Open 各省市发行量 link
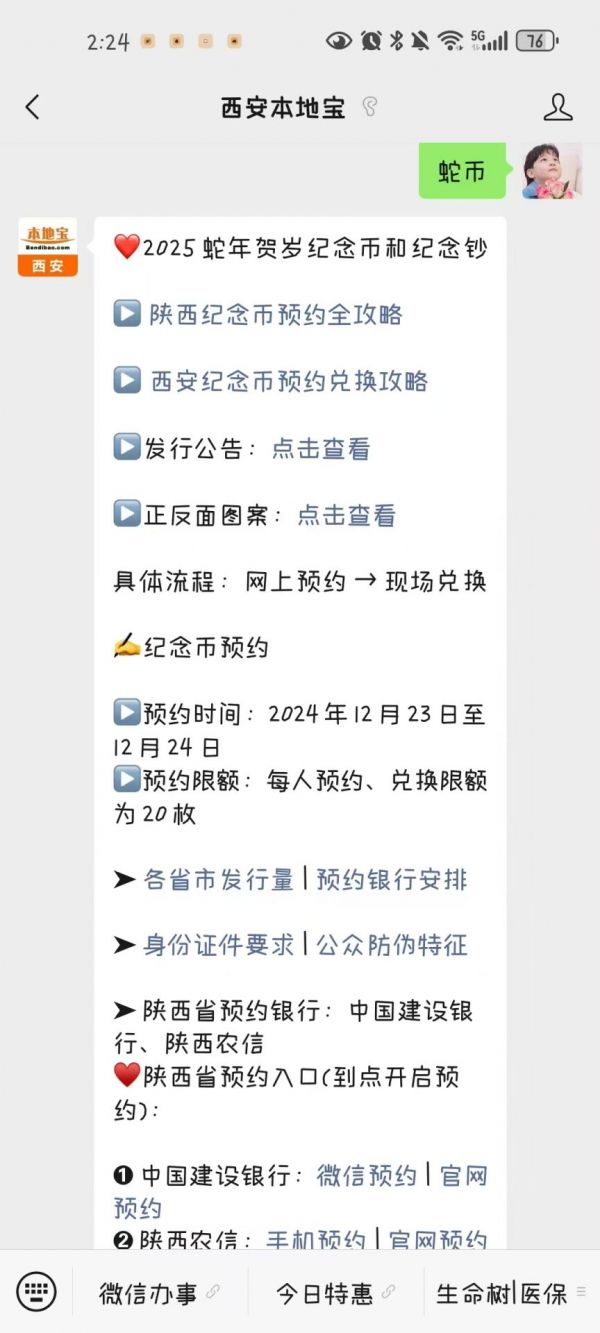This screenshot has height=1333, width=600. (219, 880)
